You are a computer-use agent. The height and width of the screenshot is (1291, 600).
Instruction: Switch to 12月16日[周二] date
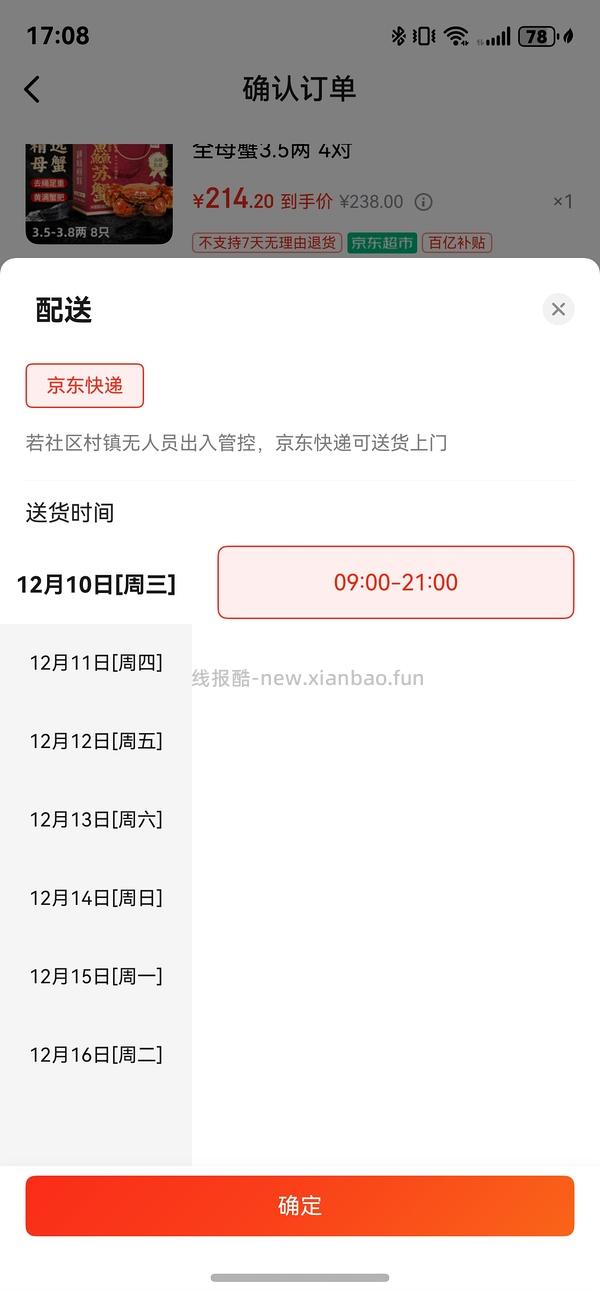coord(96,1054)
